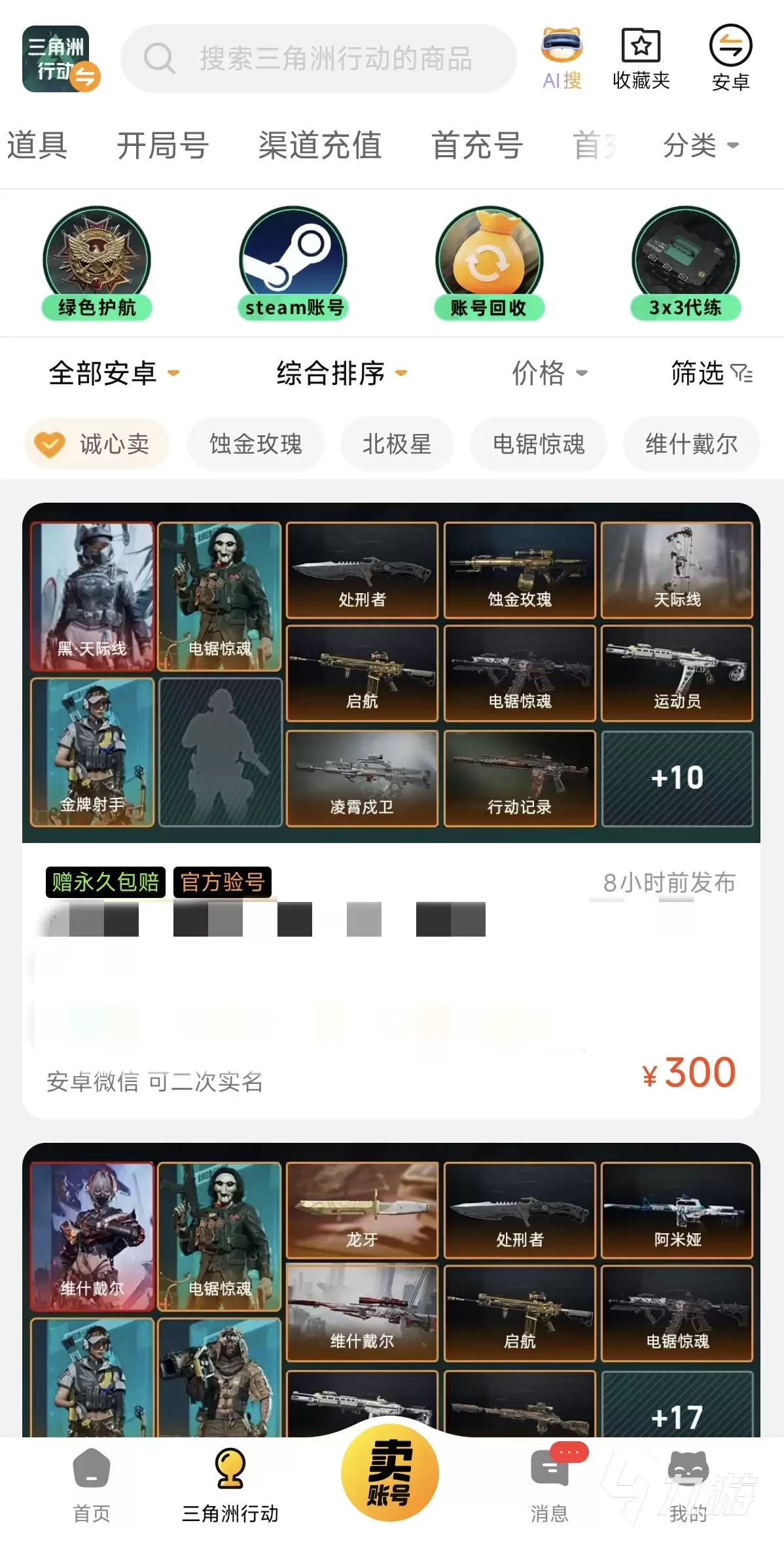
Task: Open 账号回收 service
Action: (x=490, y=264)
